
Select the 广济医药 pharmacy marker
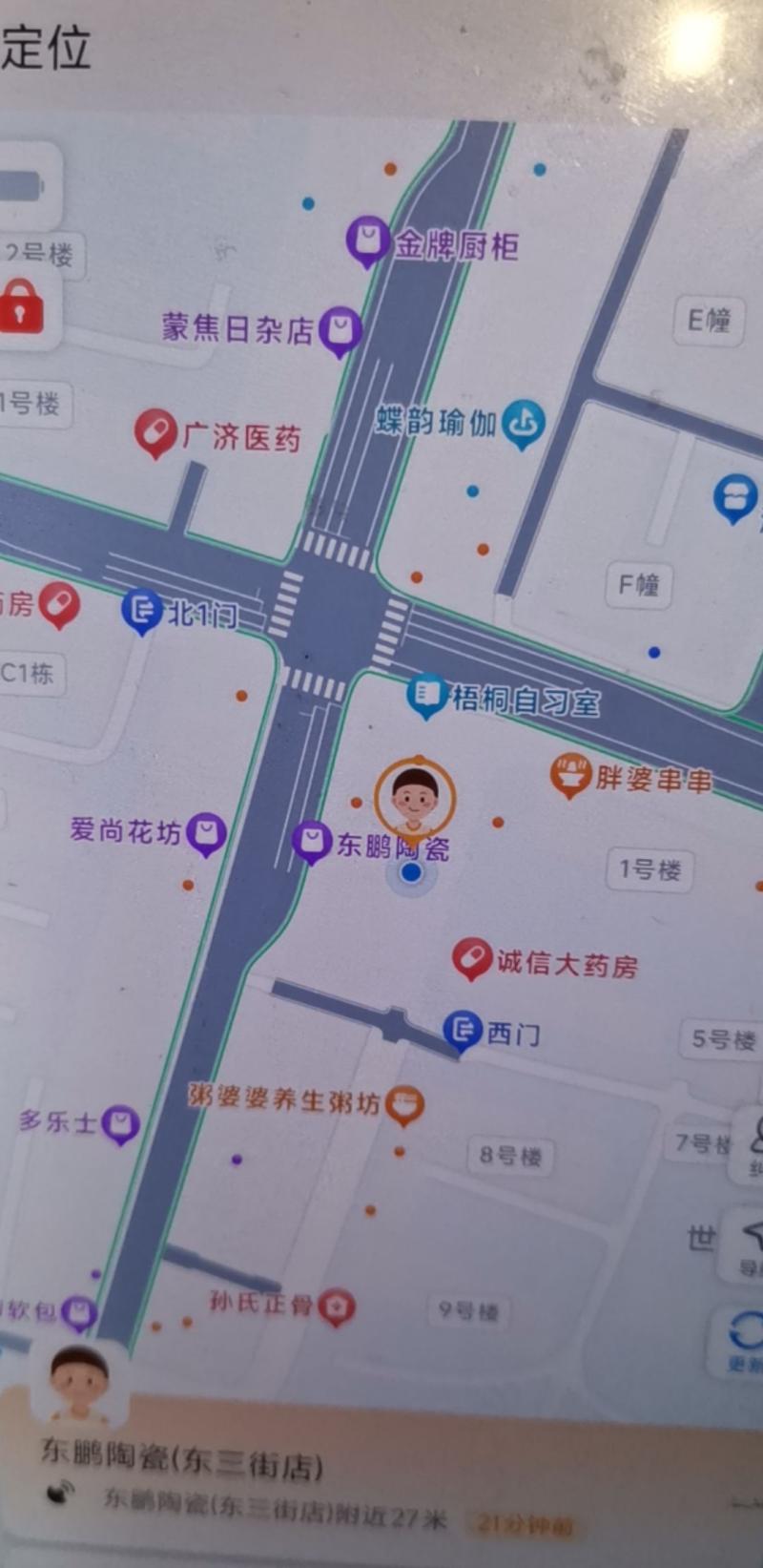(155, 433)
